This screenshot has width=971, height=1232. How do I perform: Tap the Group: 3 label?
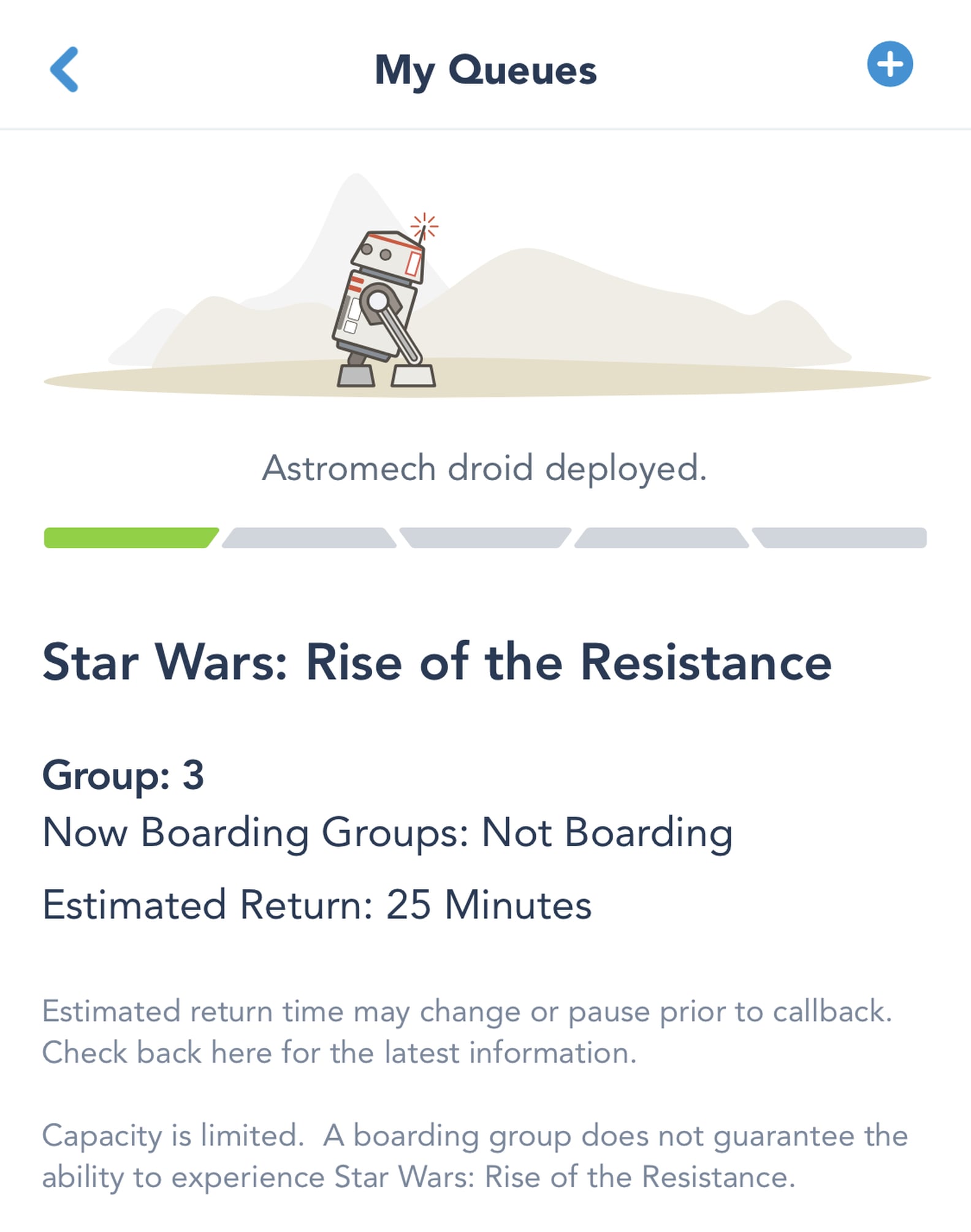tap(126, 776)
